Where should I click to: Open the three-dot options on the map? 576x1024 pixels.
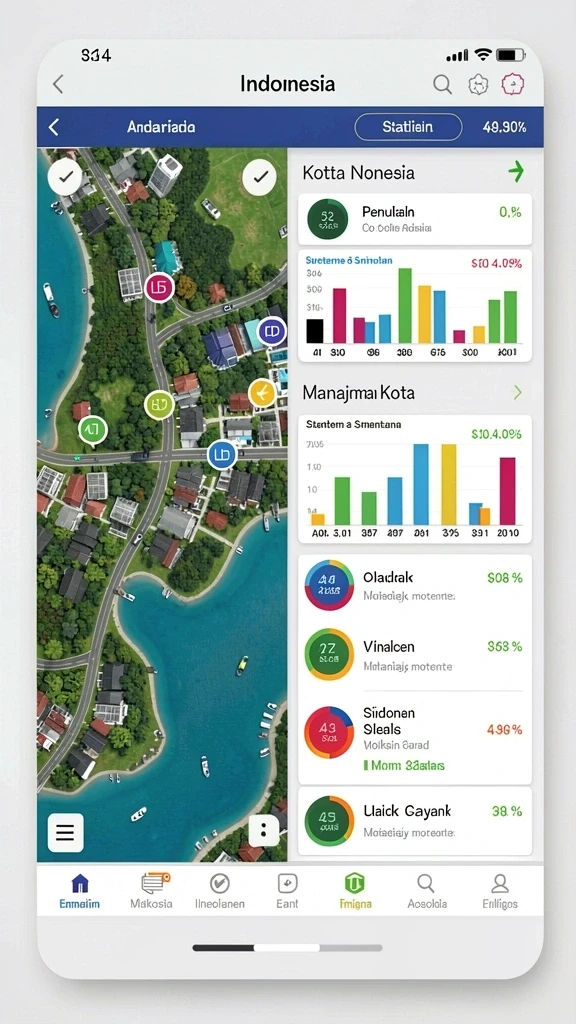(263, 831)
